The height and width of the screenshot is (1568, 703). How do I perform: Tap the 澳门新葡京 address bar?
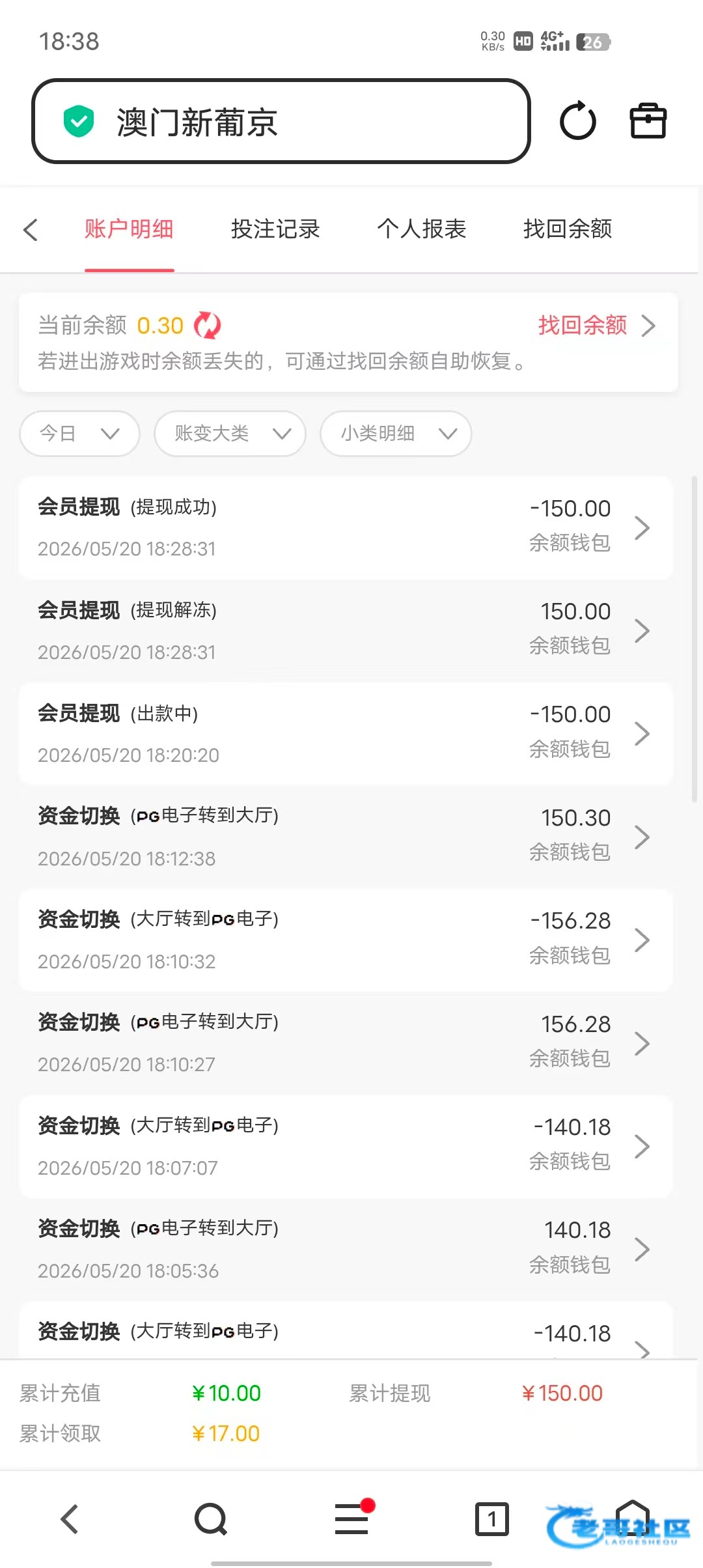[x=281, y=121]
